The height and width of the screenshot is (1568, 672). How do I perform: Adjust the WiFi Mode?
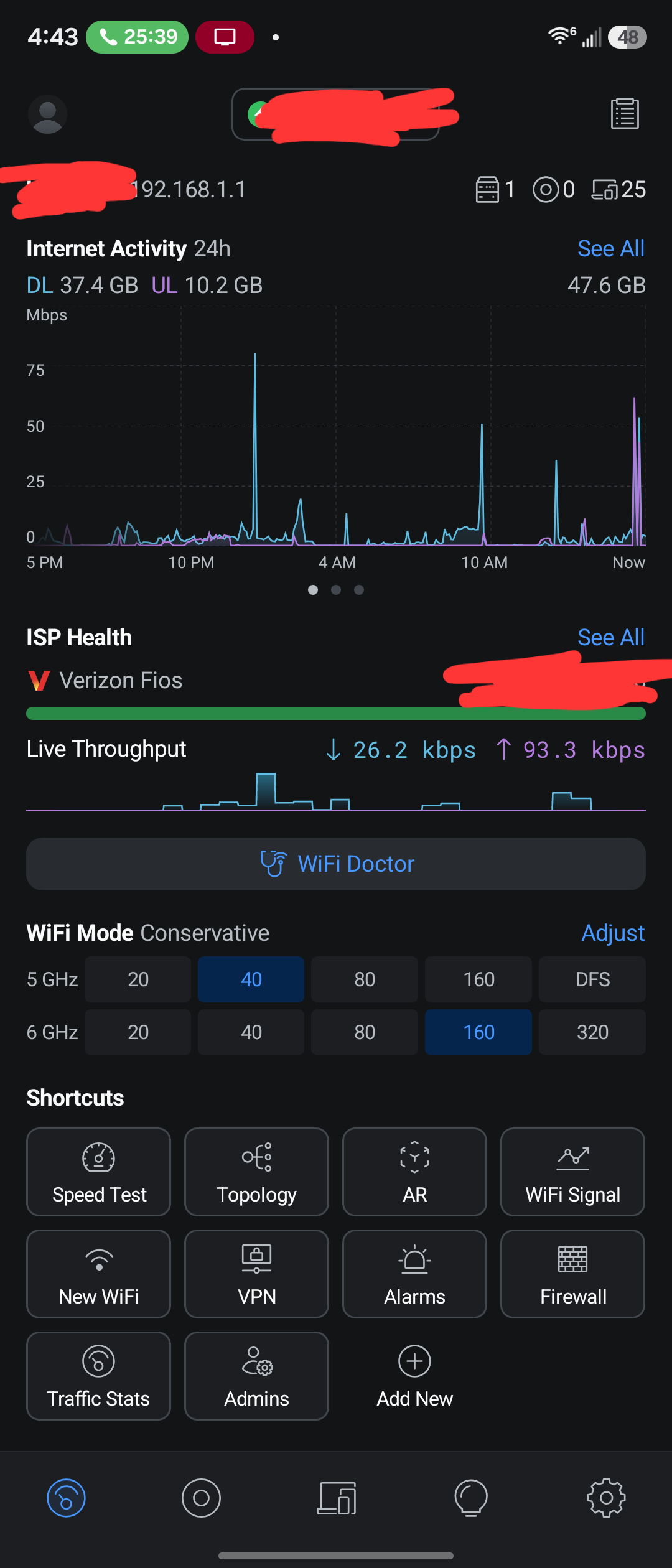coord(613,933)
